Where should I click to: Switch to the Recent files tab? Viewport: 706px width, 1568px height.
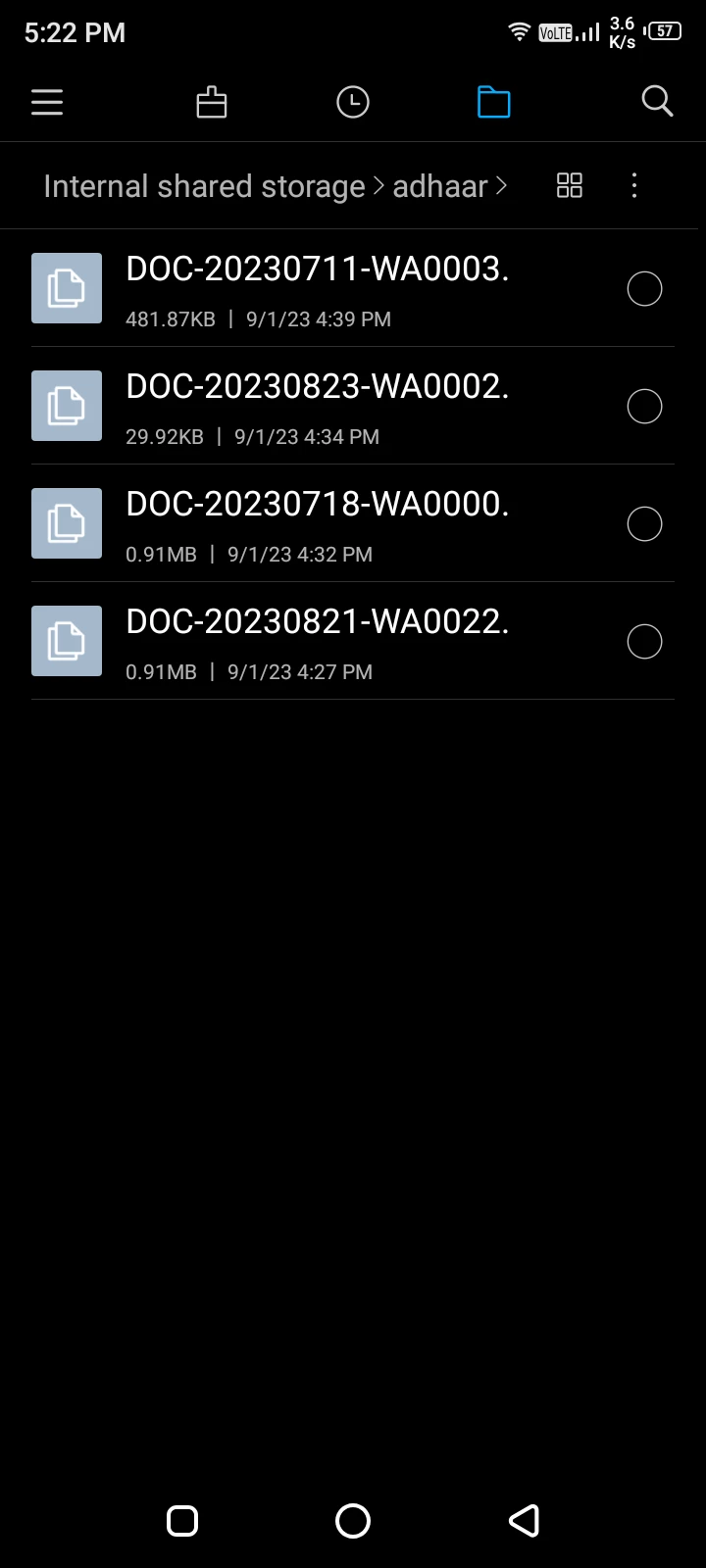353,102
